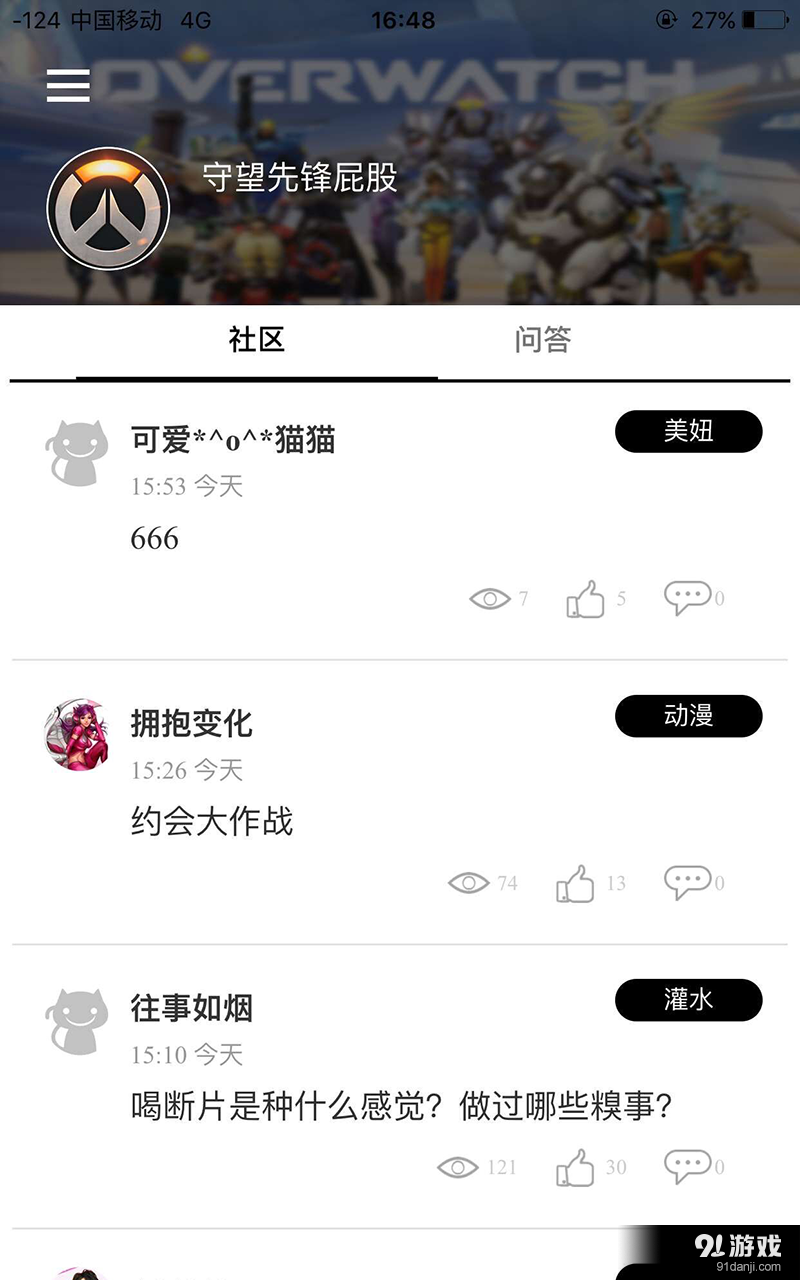
Task: Click the comment icon on the first post
Action: [688, 597]
